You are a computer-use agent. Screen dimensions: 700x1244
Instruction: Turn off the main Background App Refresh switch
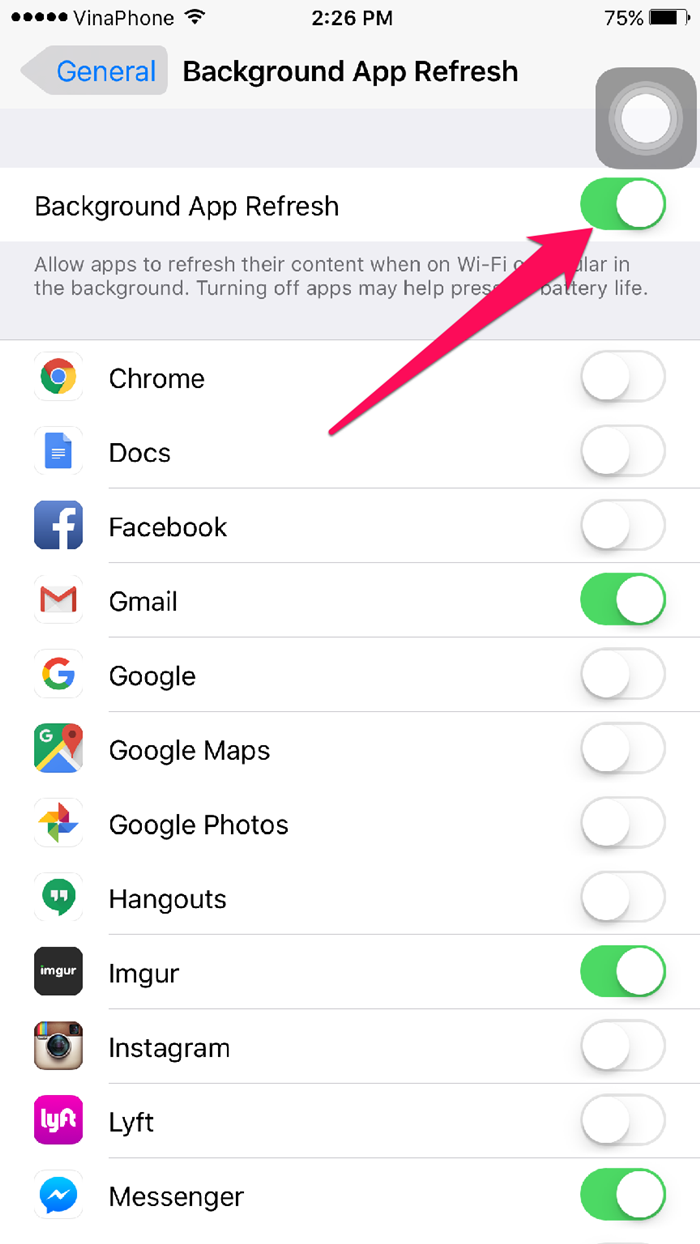(623, 205)
